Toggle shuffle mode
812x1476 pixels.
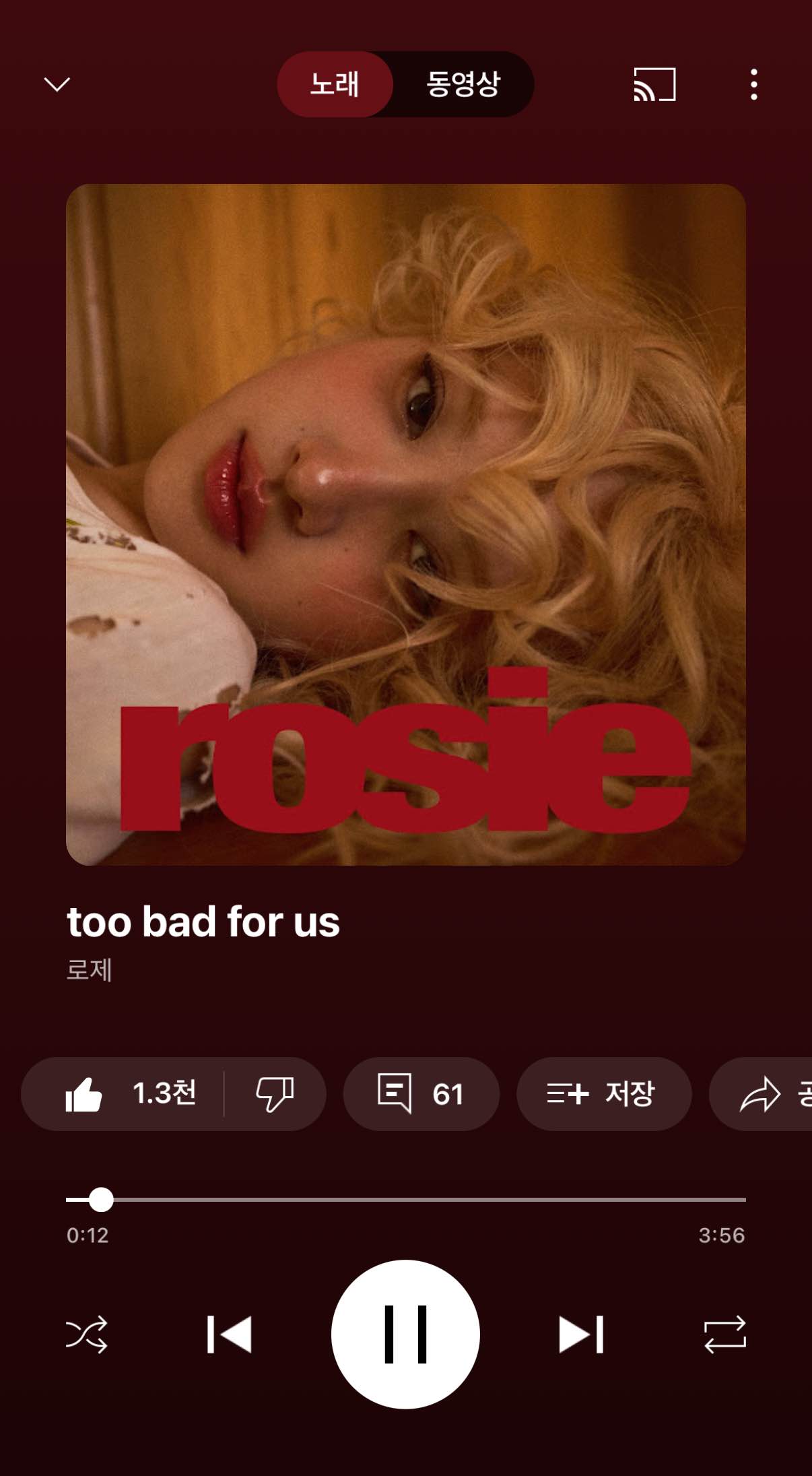click(86, 1334)
